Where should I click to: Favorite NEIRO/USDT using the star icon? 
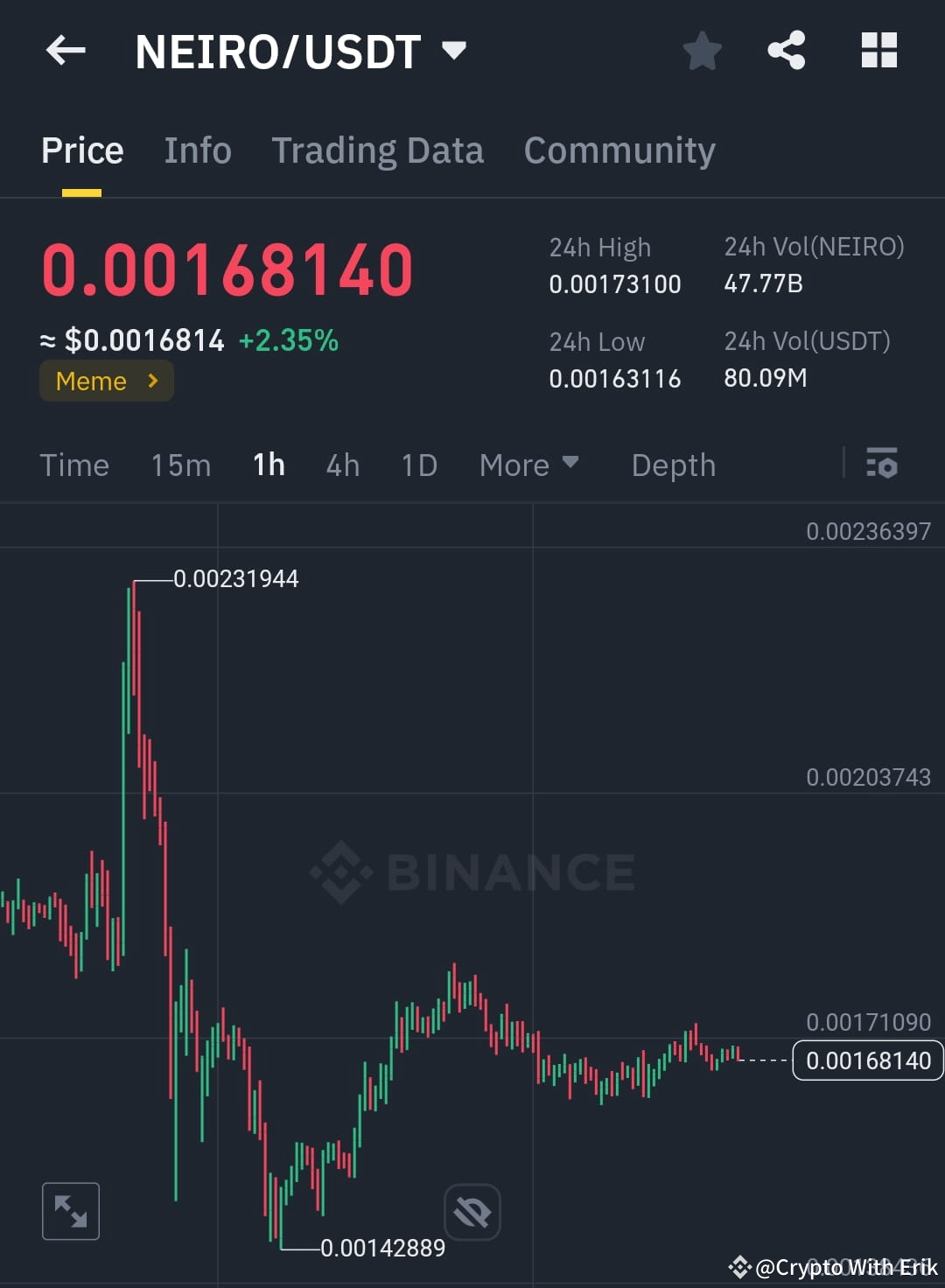(703, 50)
